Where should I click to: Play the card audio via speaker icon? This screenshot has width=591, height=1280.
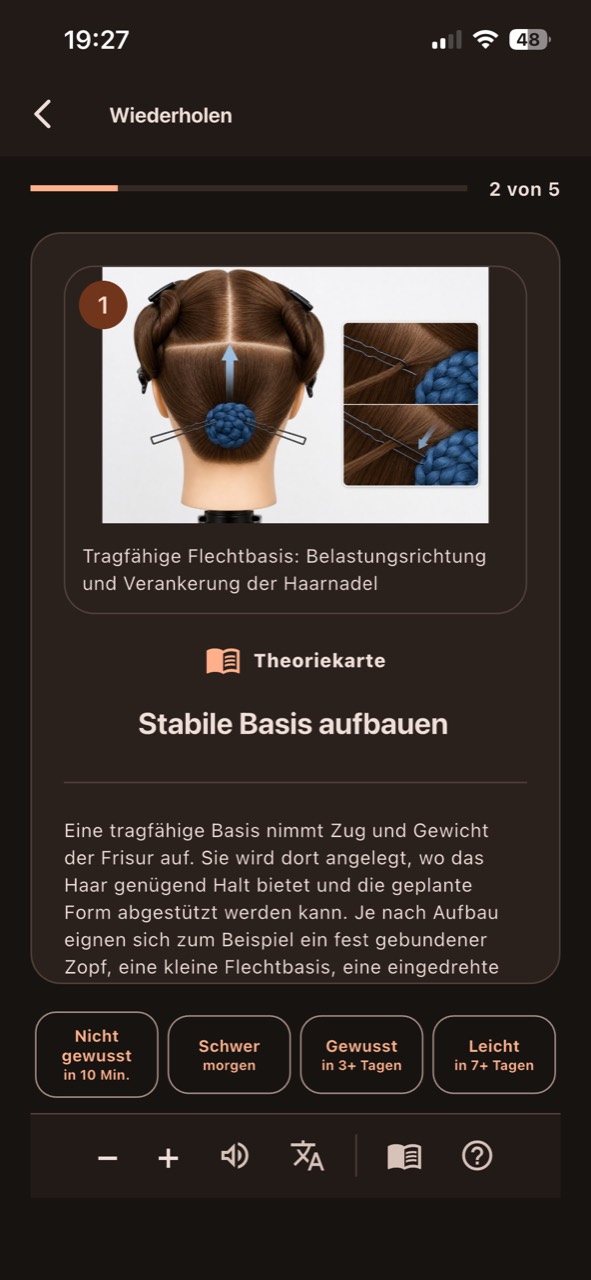click(x=234, y=1156)
